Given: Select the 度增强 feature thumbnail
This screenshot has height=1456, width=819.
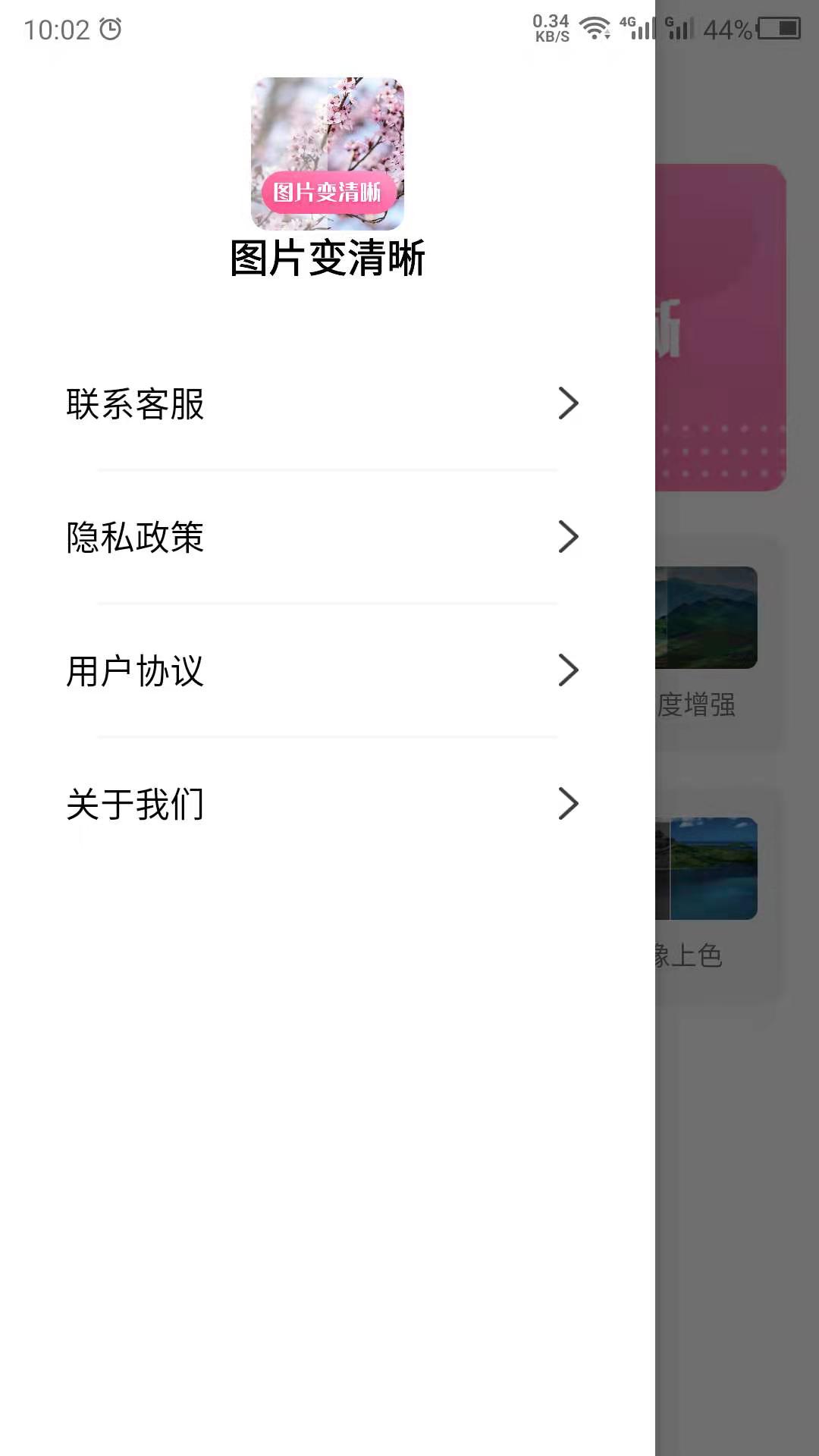Looking at the screenshot, I should pyautogui.click(x=708, y=617).
